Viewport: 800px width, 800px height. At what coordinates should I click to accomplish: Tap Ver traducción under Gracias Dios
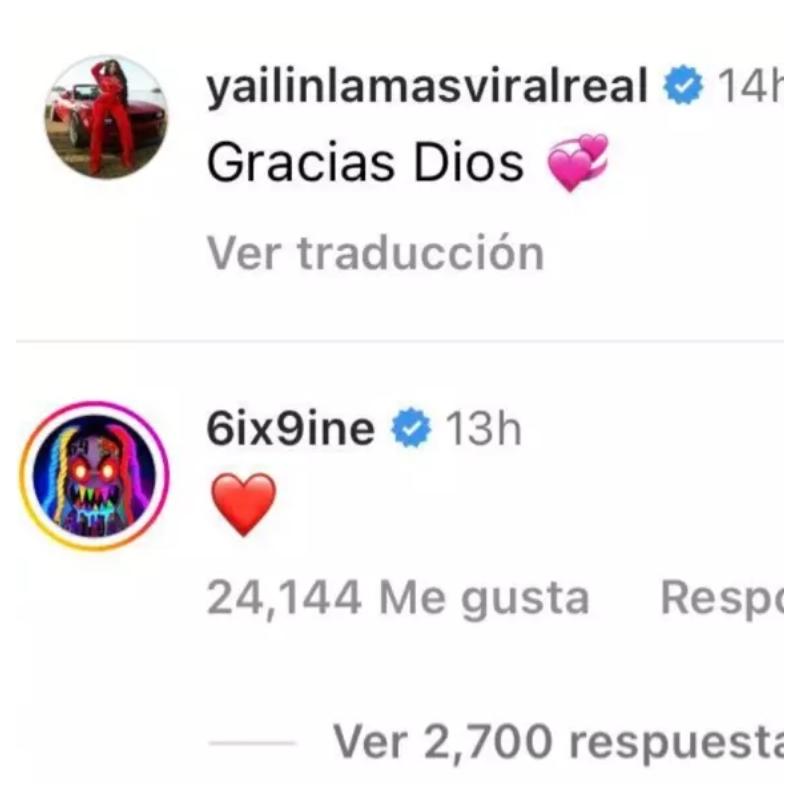(375, 254)
